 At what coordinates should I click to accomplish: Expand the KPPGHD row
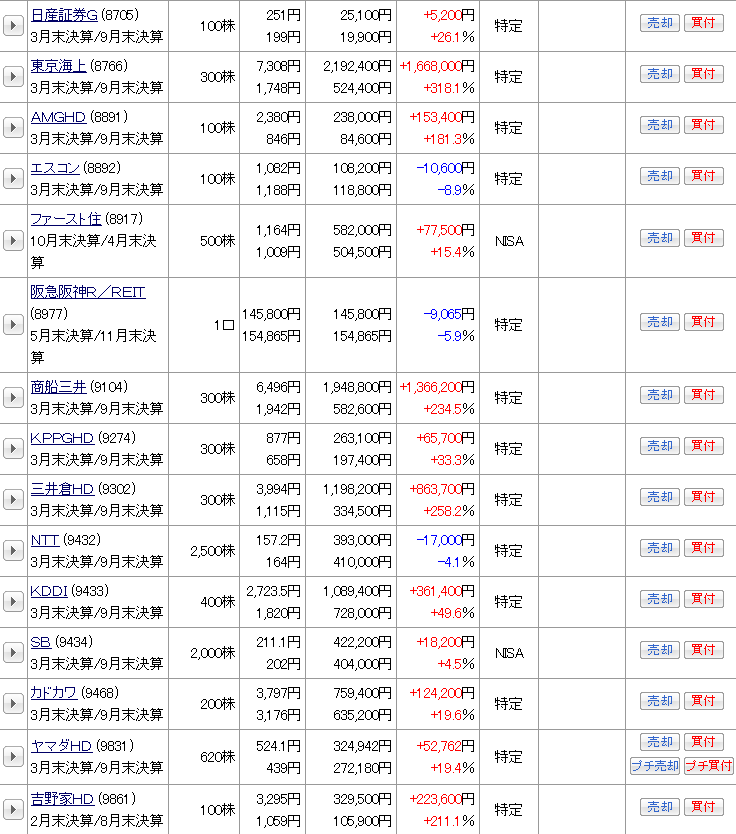tap(13, 448)
